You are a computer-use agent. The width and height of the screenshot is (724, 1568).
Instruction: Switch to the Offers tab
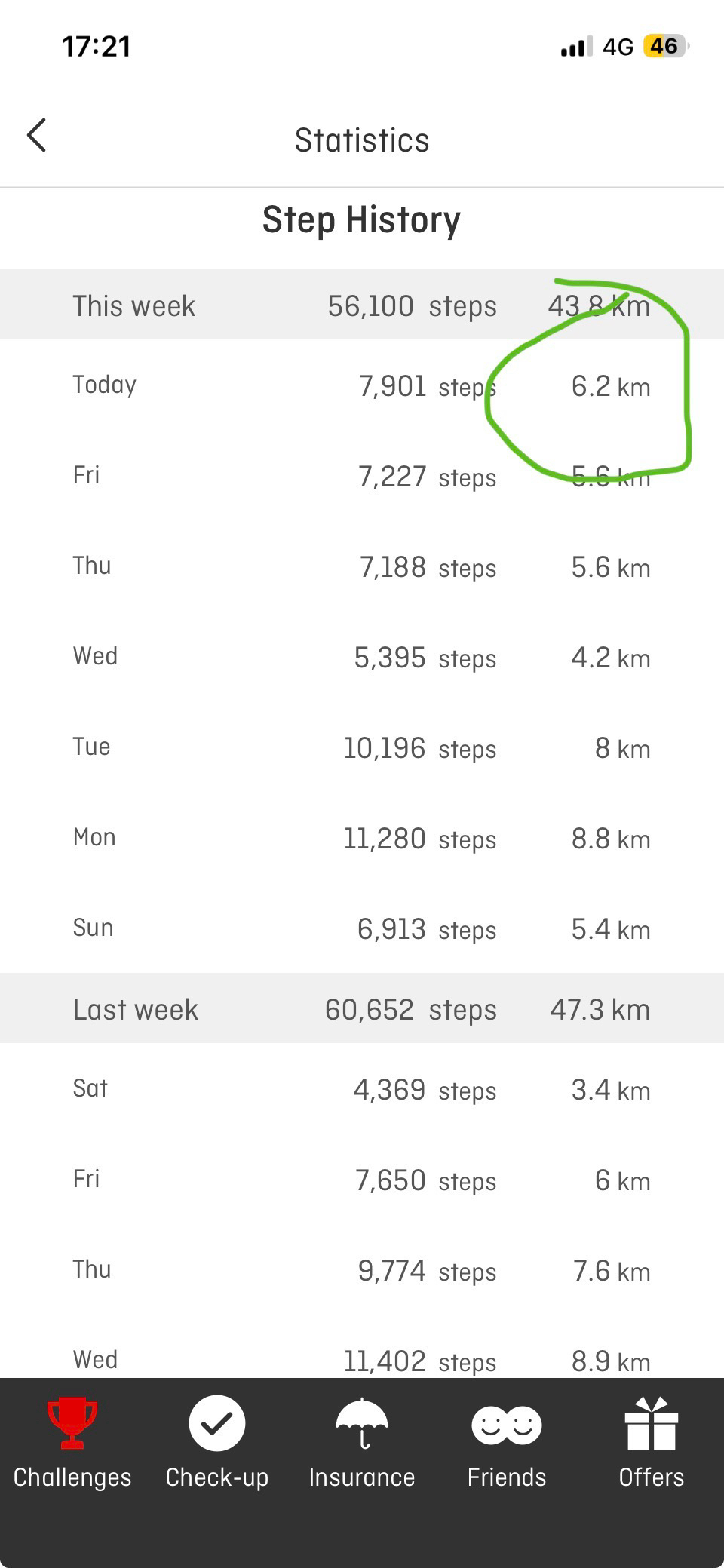pos(652,1442)
